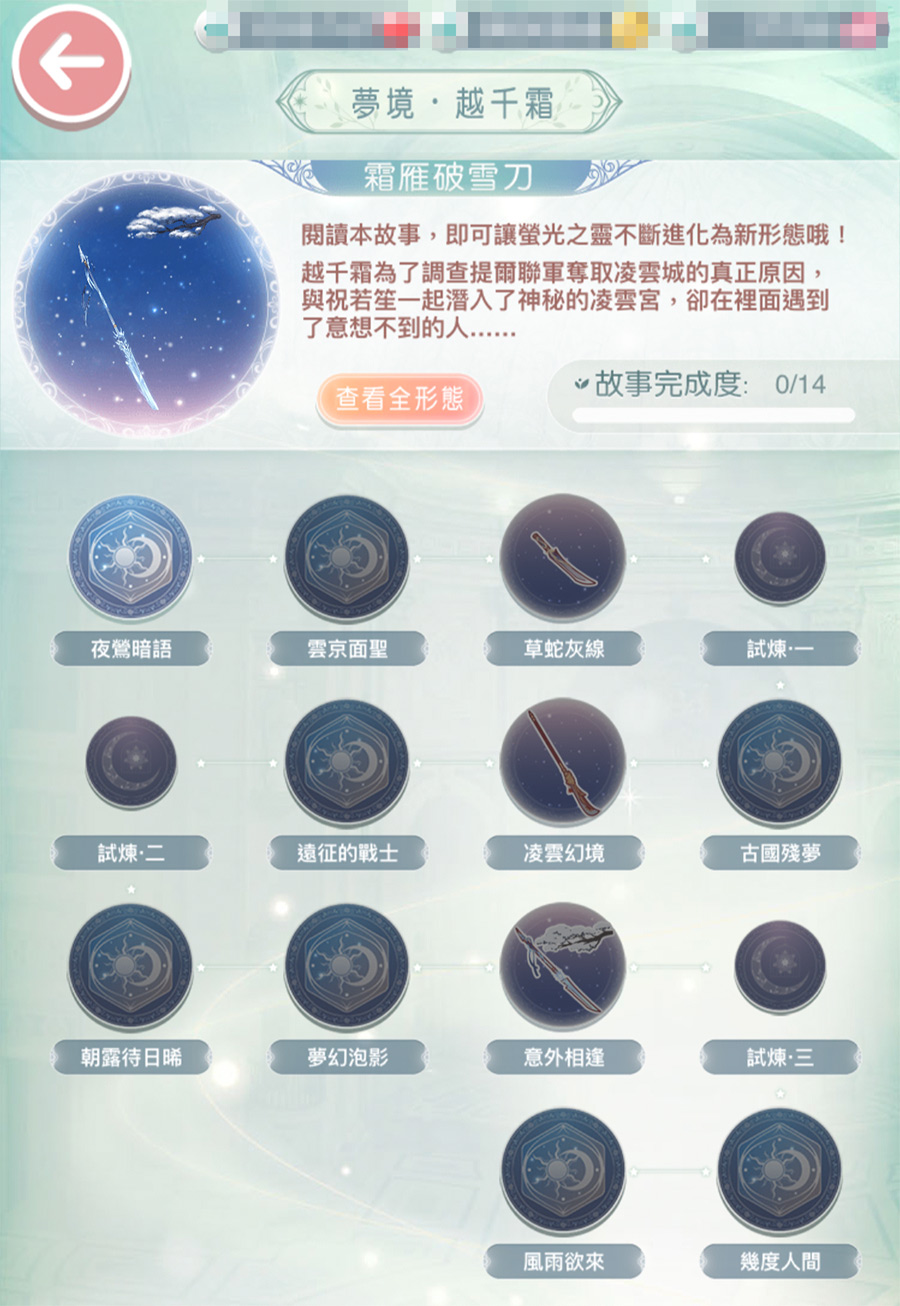Enter the 試煉·二 trial stage
Image resolution: width=900 pixels, height=1306 pixels.
[x=130, y=762]
